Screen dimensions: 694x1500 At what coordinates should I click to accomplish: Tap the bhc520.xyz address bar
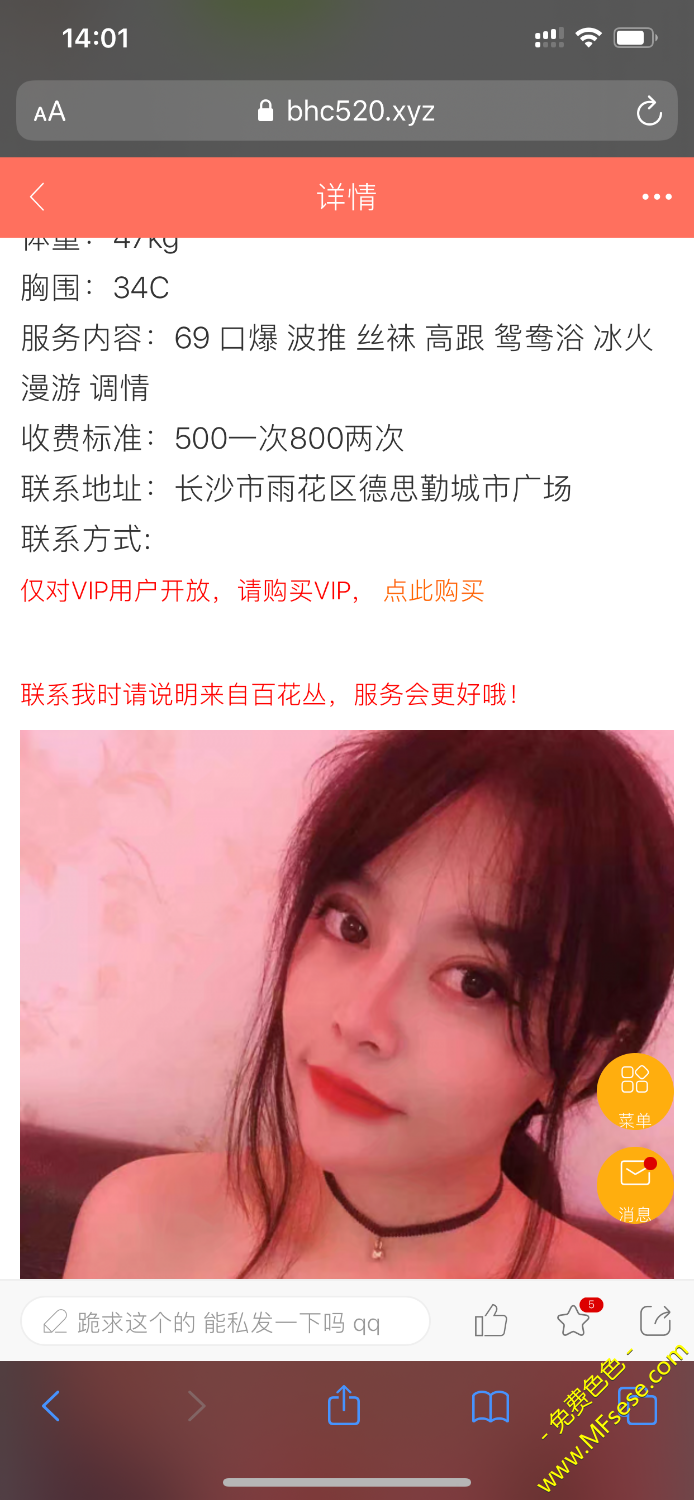[347, 111]
